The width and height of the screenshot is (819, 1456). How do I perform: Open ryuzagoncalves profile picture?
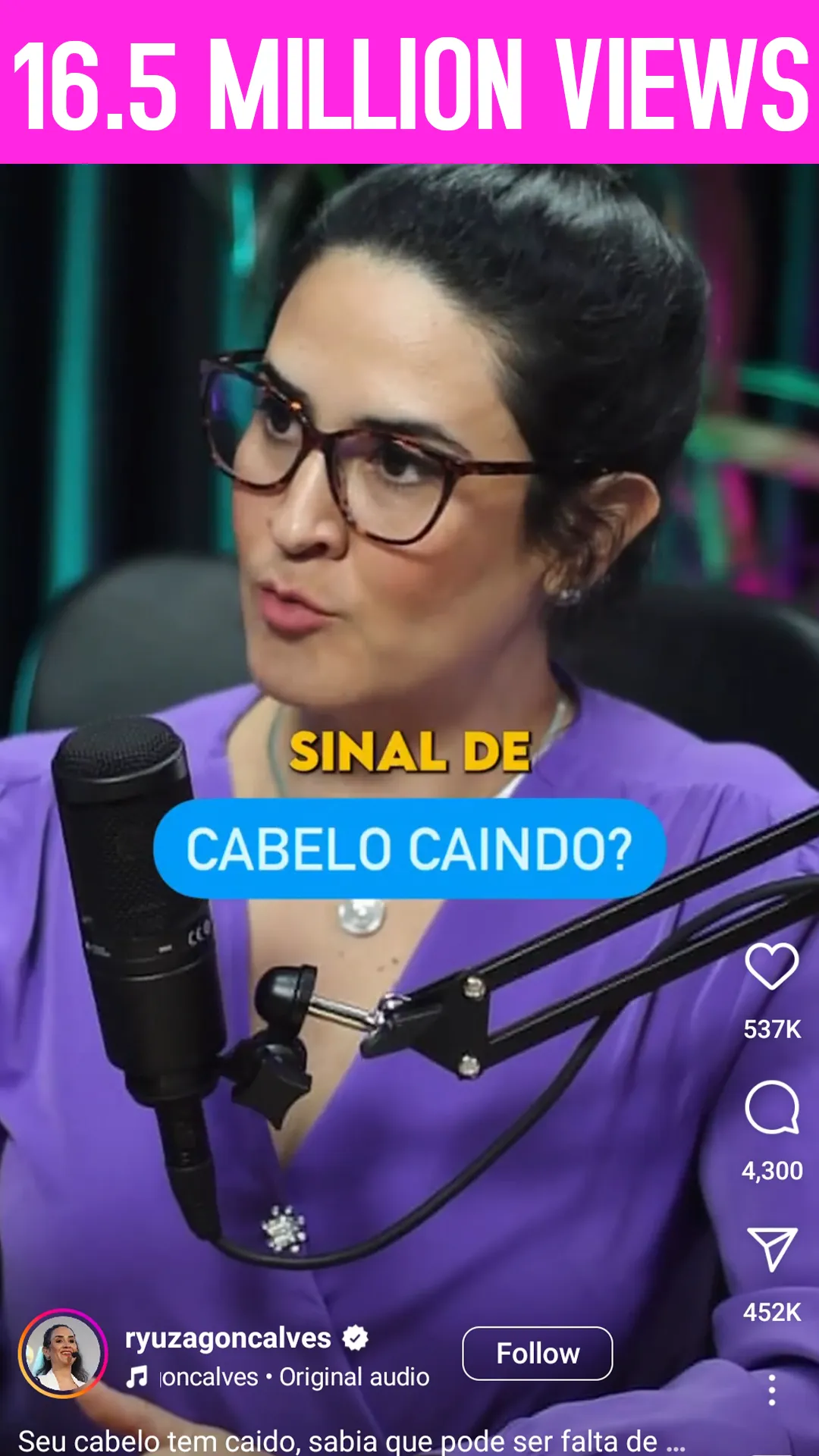tap(63, 1354)
